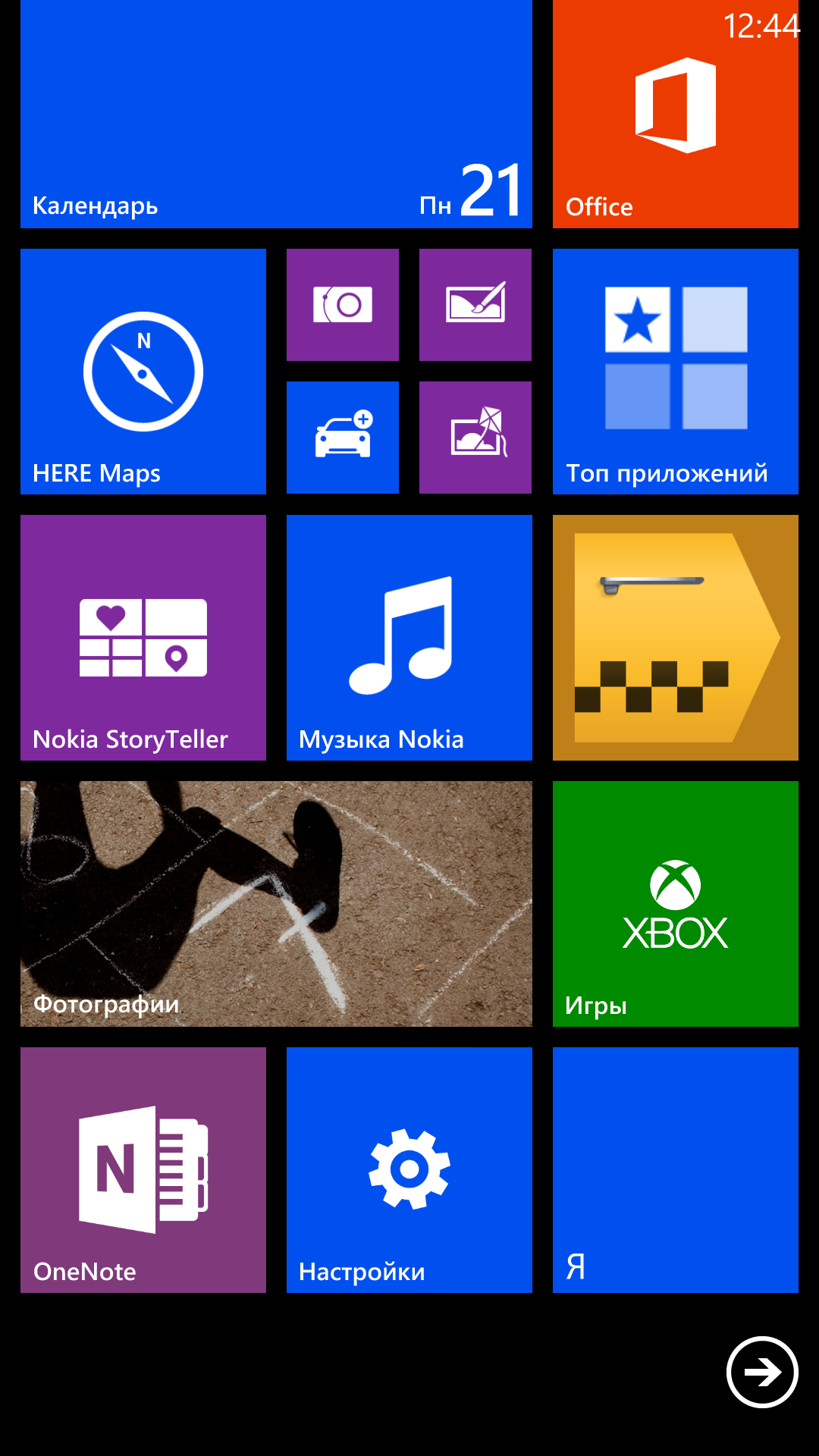This screenshot has height=1456, width=819.
Task: Open the car with plus tile
Action: pyautogui.click(x=343, y=438)
